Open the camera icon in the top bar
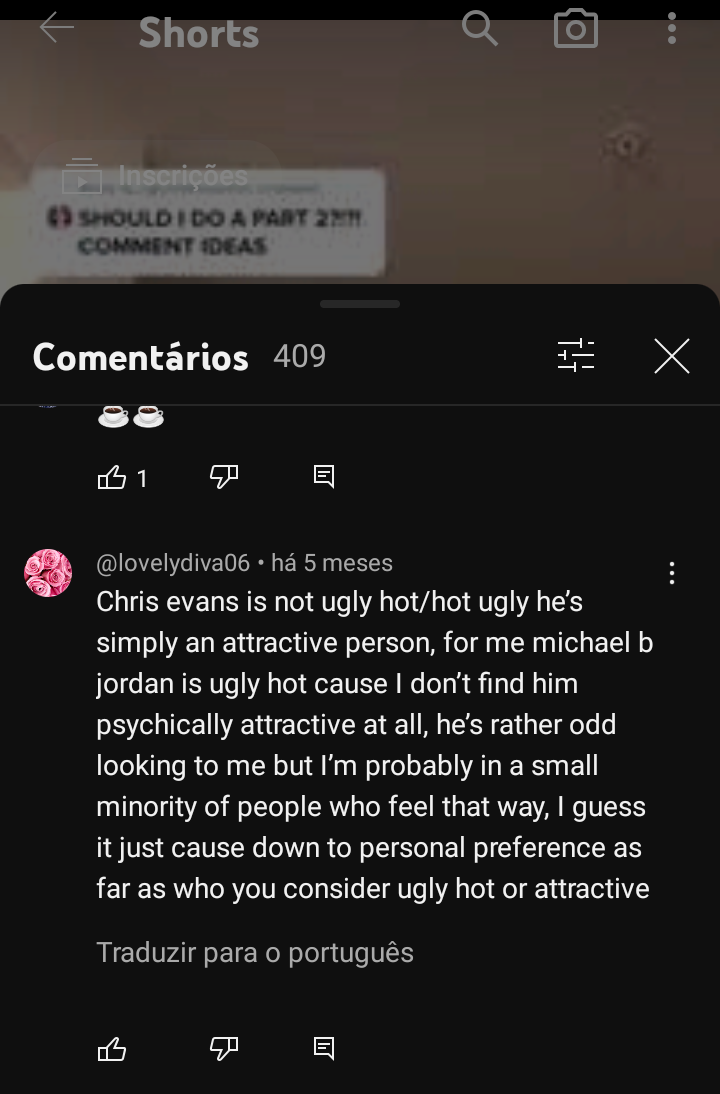The width and height of the screenshot is (720, 1094). 576,29
